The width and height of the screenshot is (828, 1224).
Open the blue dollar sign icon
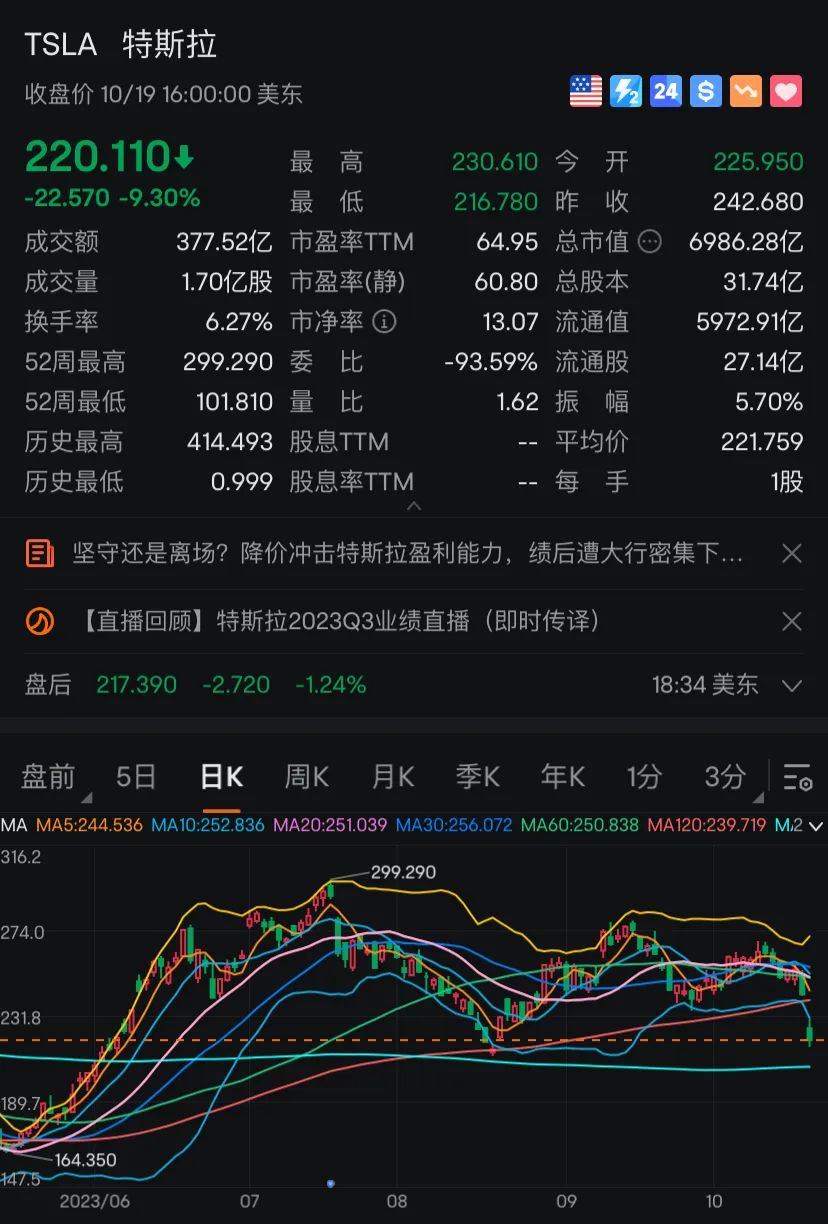706,92
